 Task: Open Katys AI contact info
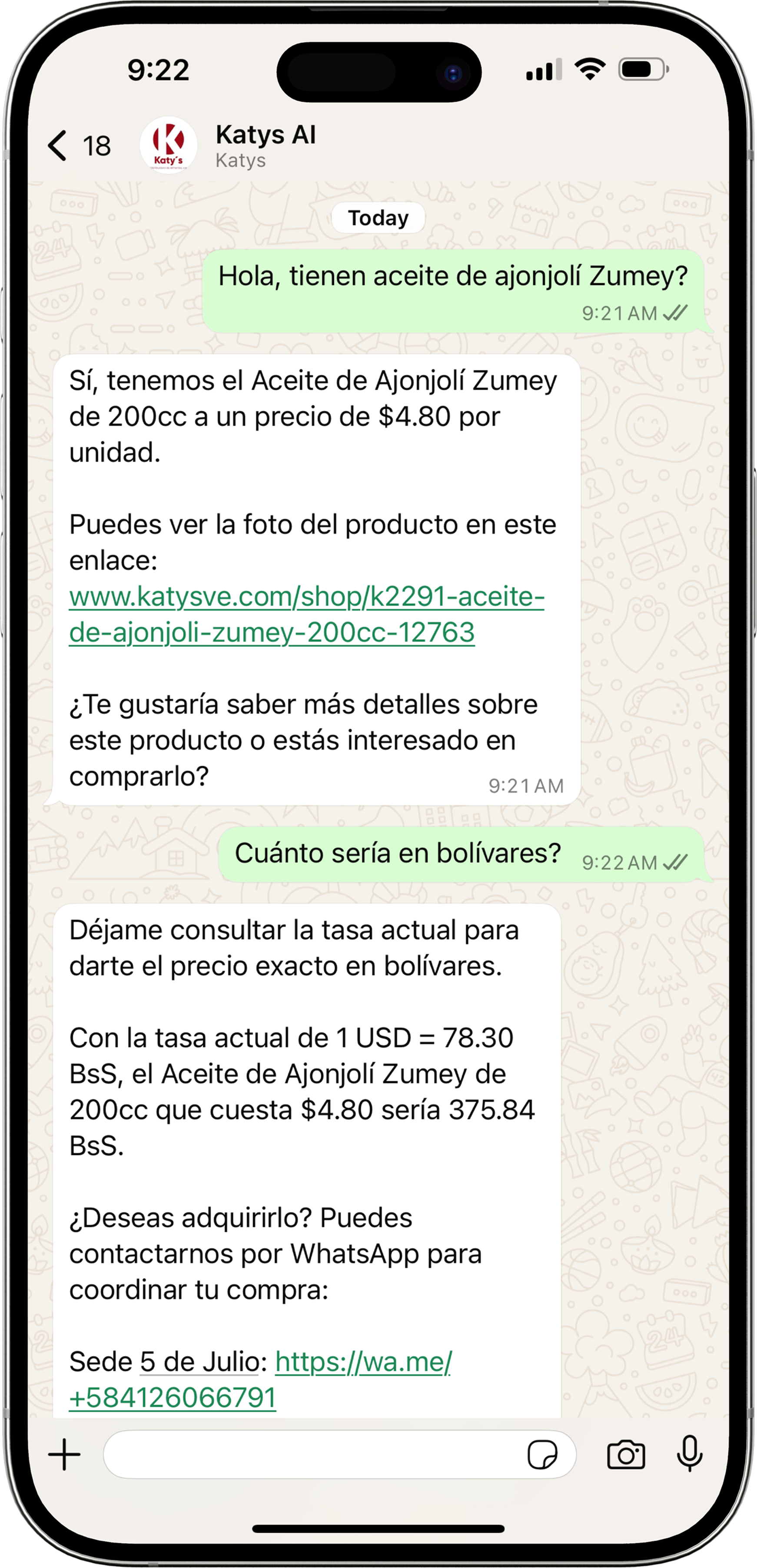click(x=266, y=146)
